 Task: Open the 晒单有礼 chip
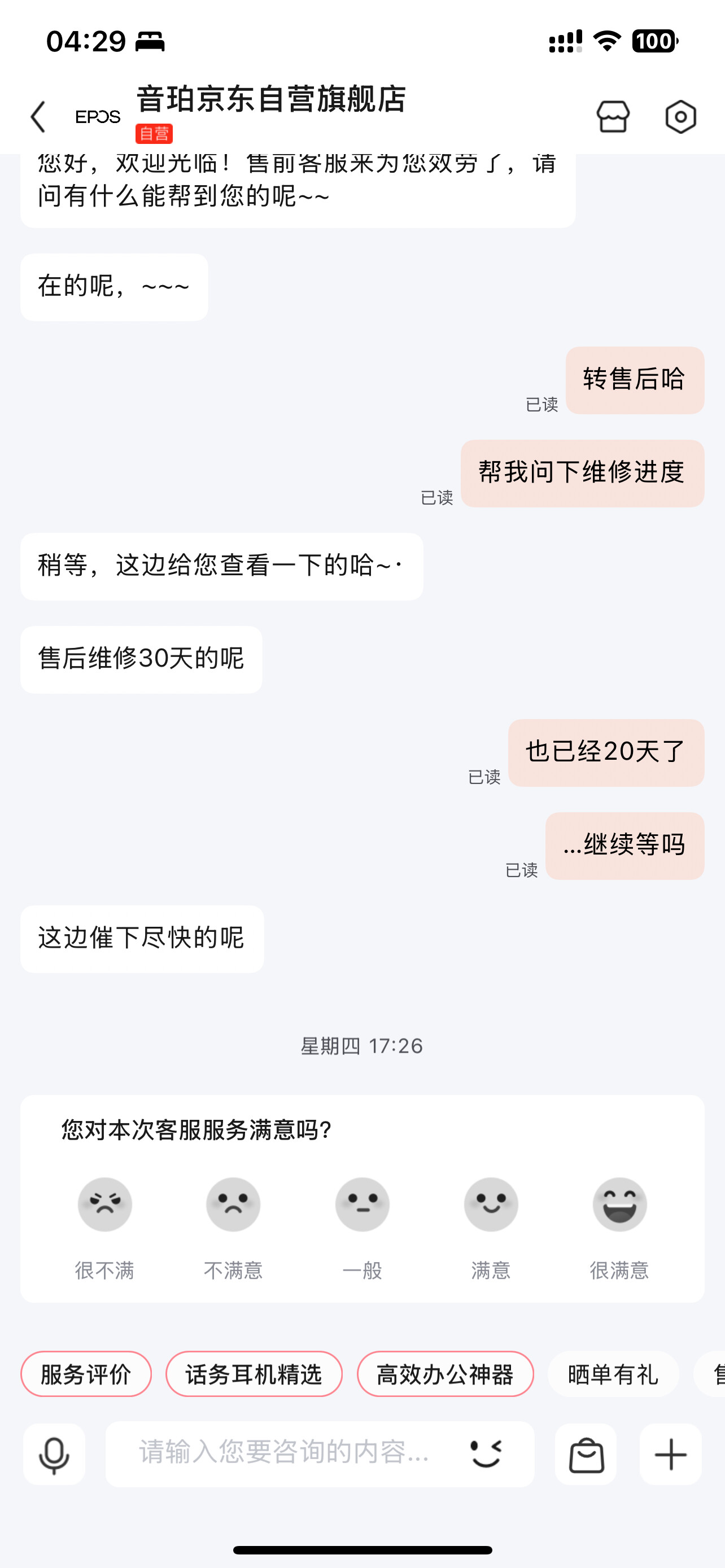tap(613, 1374)
